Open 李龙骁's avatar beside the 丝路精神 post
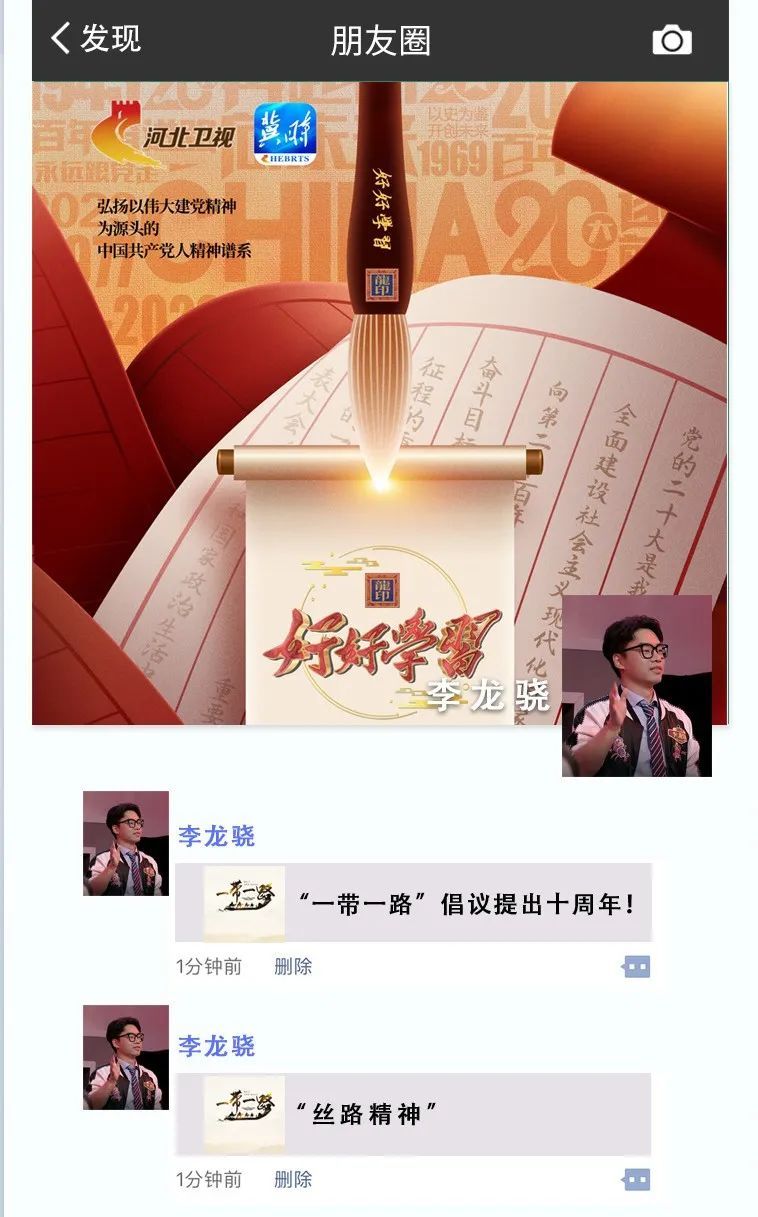The image size is (758, 1217). (126, 1057)
